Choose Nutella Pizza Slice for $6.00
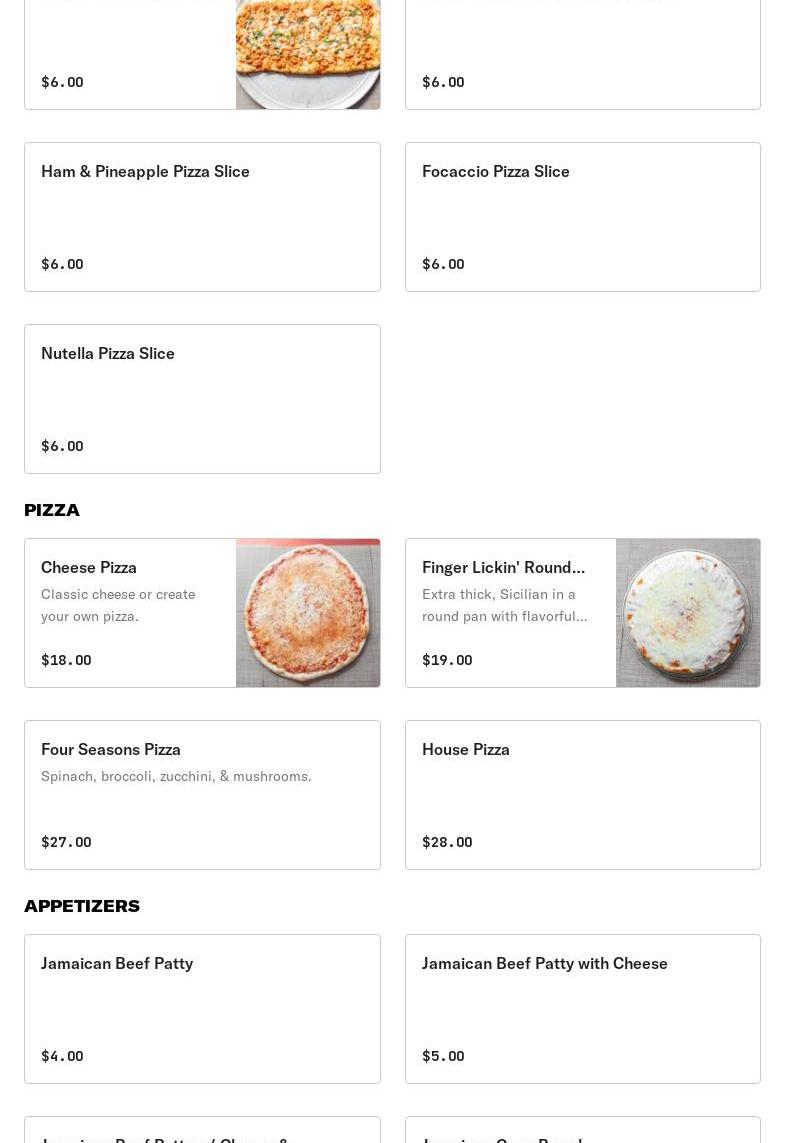This screenshot has height=1143, width=785. [x=202, y=399]
